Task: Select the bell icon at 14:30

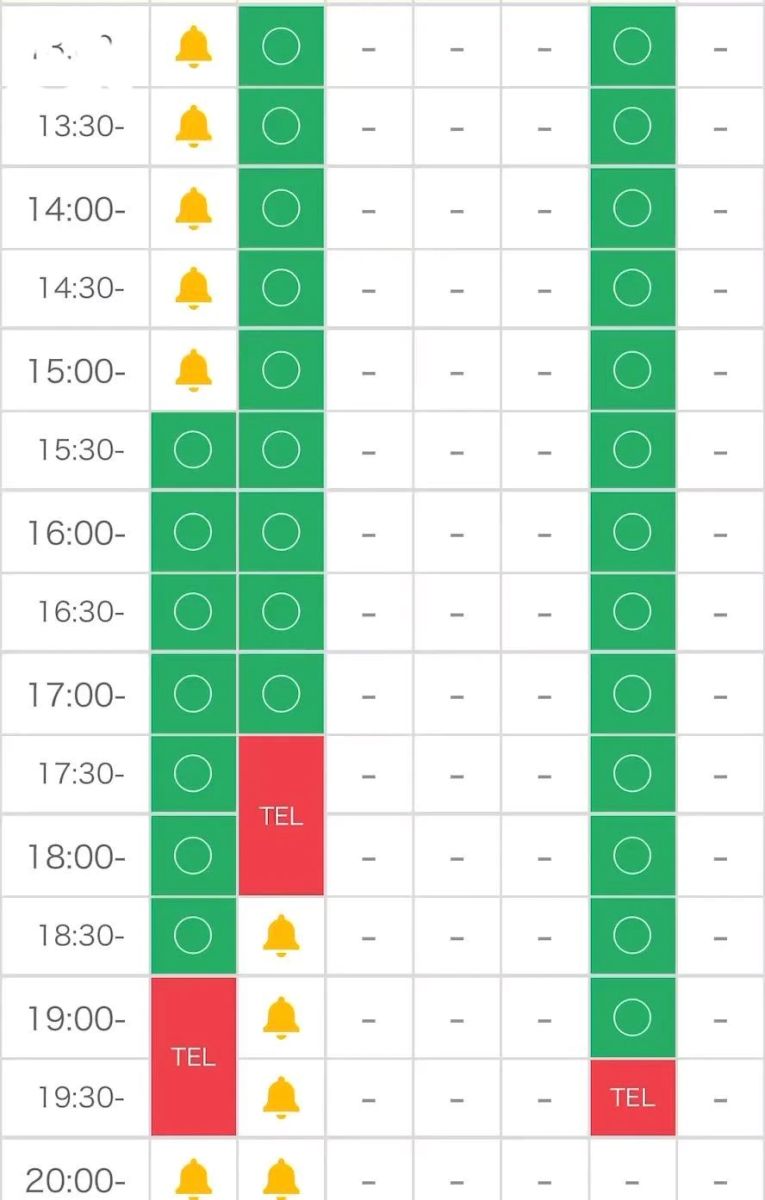Action: tap(193, 289)
